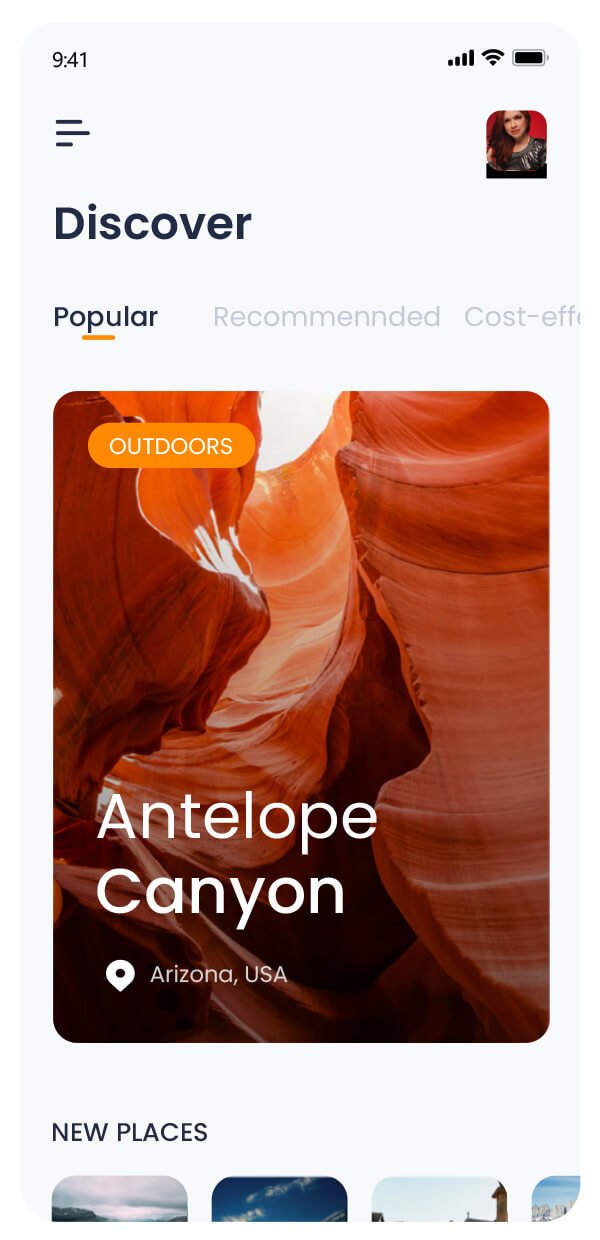Open the hamburger menu
This screenshot has height=1240, width=600.
tap(72, 133)
